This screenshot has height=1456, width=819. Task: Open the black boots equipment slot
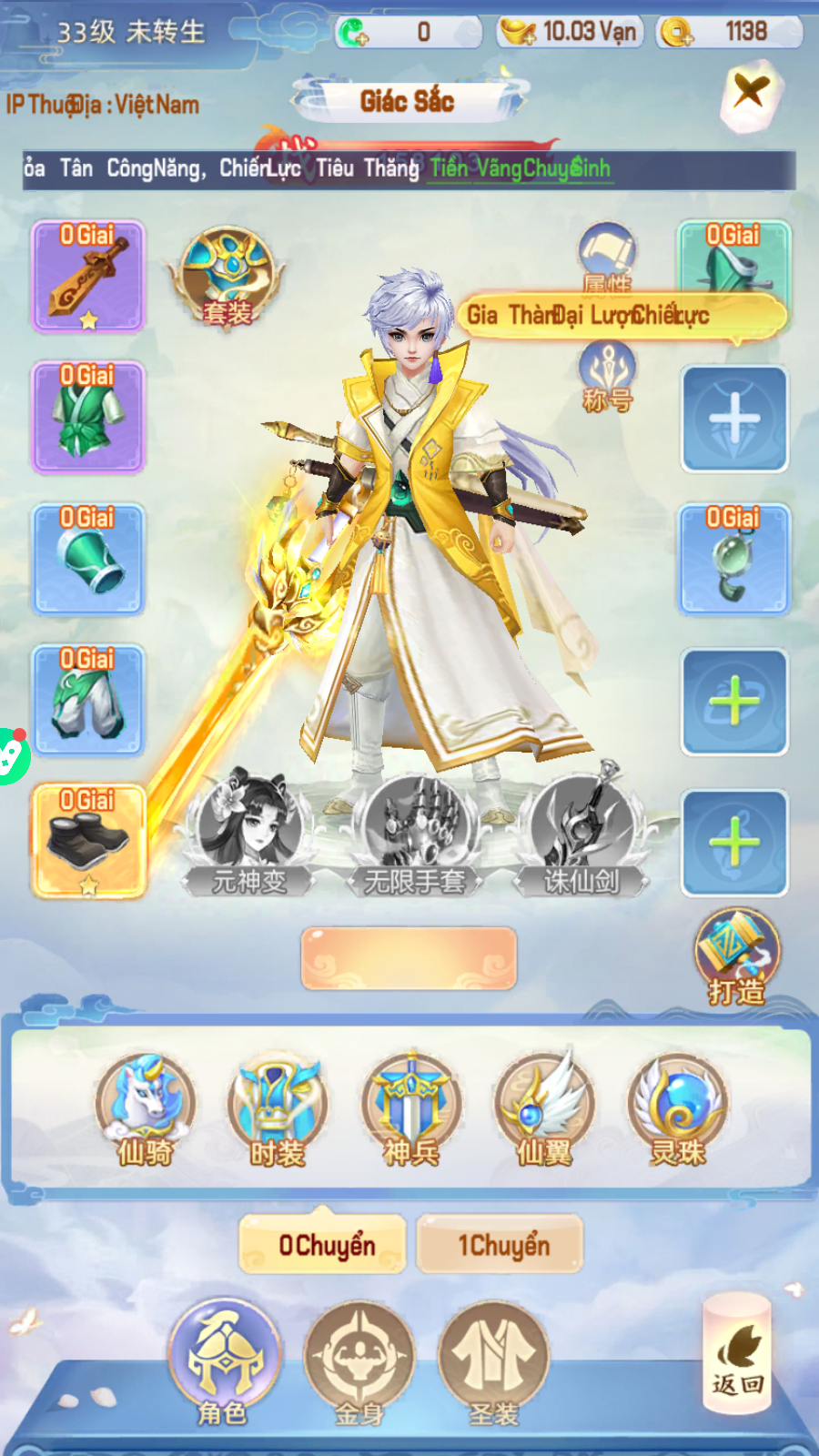[88, 842]
